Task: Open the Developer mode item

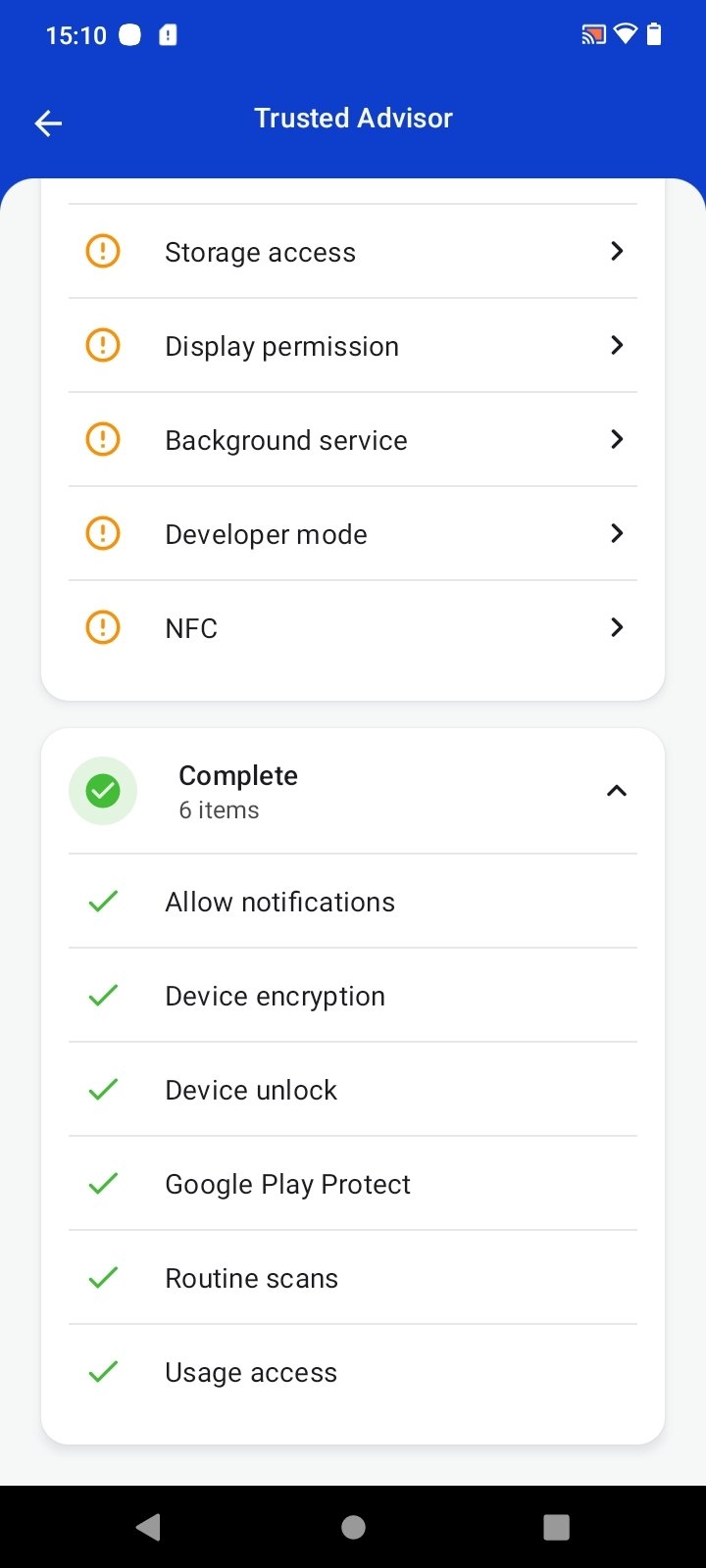Action: (353, 534)
